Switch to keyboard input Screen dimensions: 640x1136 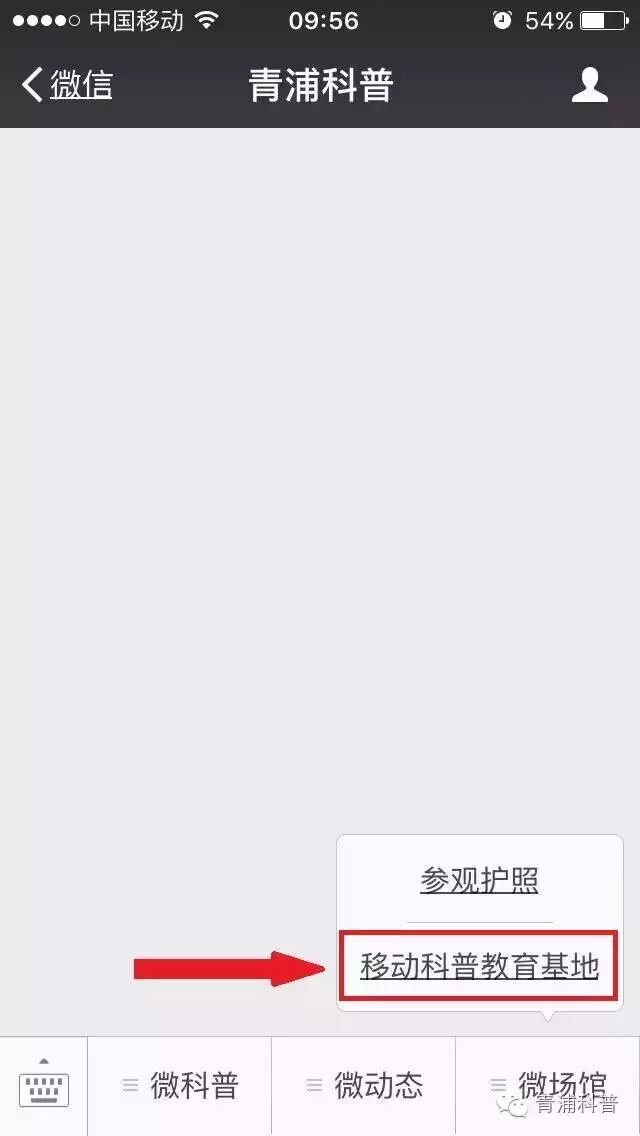[x=44, y=1085]
